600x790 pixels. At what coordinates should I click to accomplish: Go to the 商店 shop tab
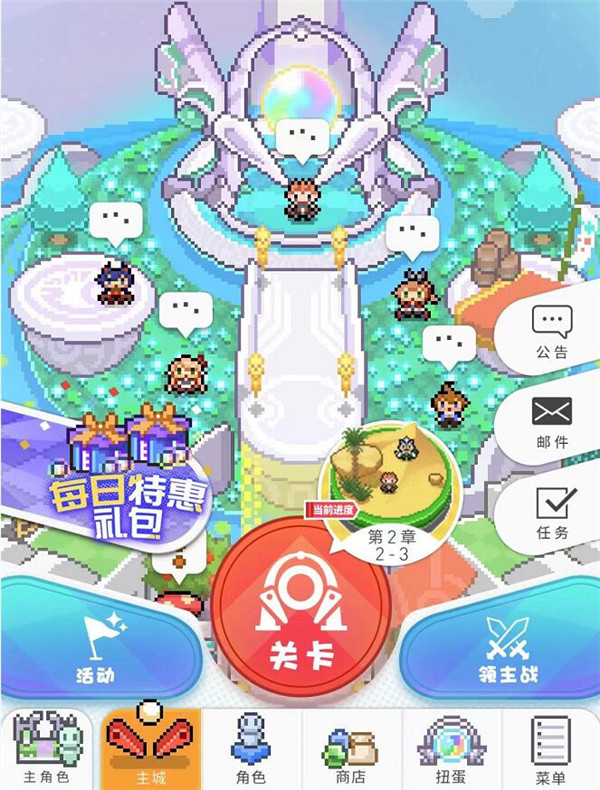351,750
